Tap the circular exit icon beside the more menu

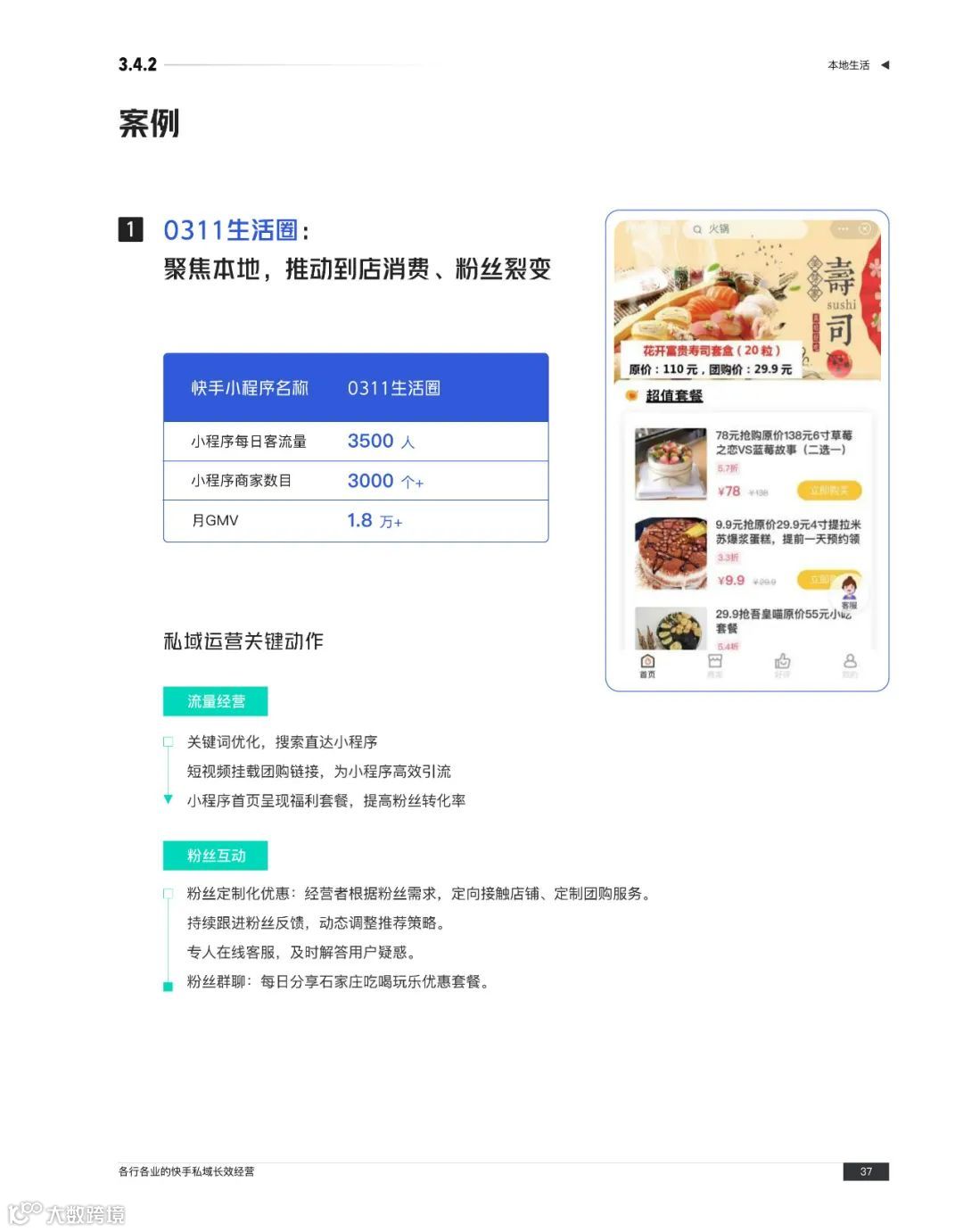(x=864, y=227)
